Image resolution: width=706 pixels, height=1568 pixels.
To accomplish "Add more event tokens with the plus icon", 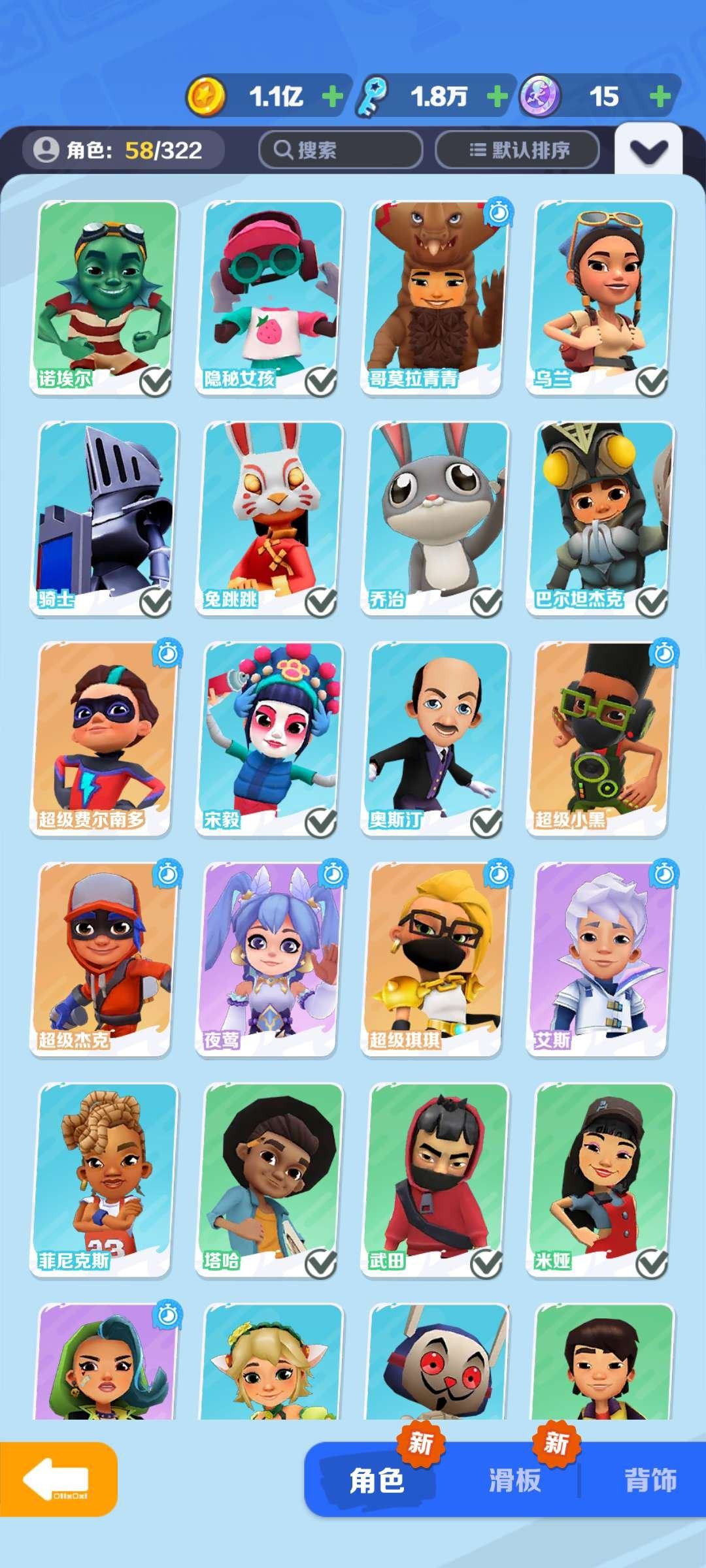I will click(660, 97).
